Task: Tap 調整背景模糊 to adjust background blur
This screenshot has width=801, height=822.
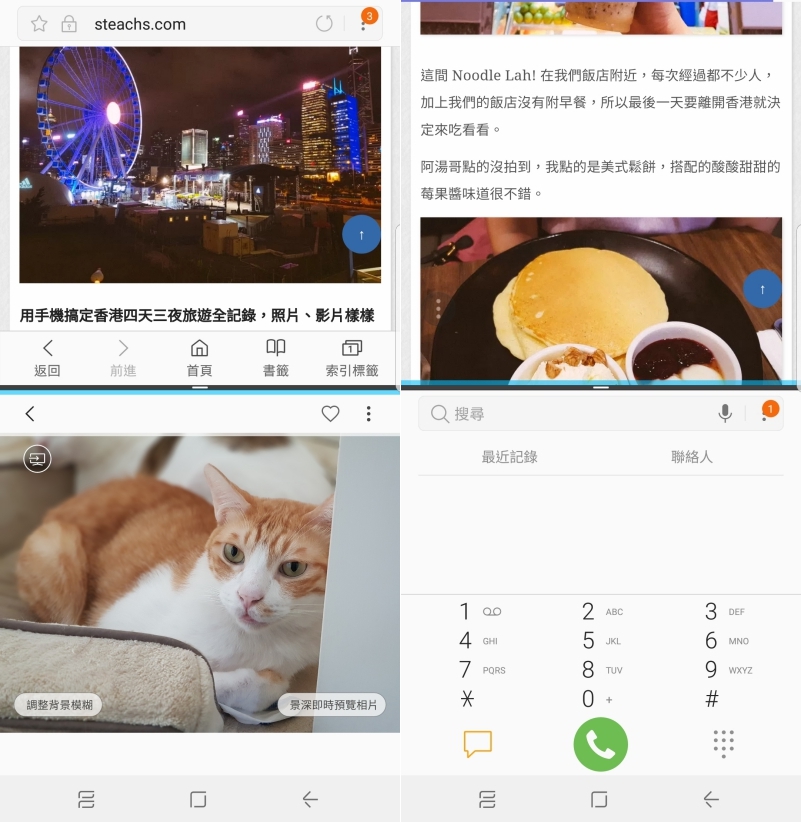Action: 58,705
